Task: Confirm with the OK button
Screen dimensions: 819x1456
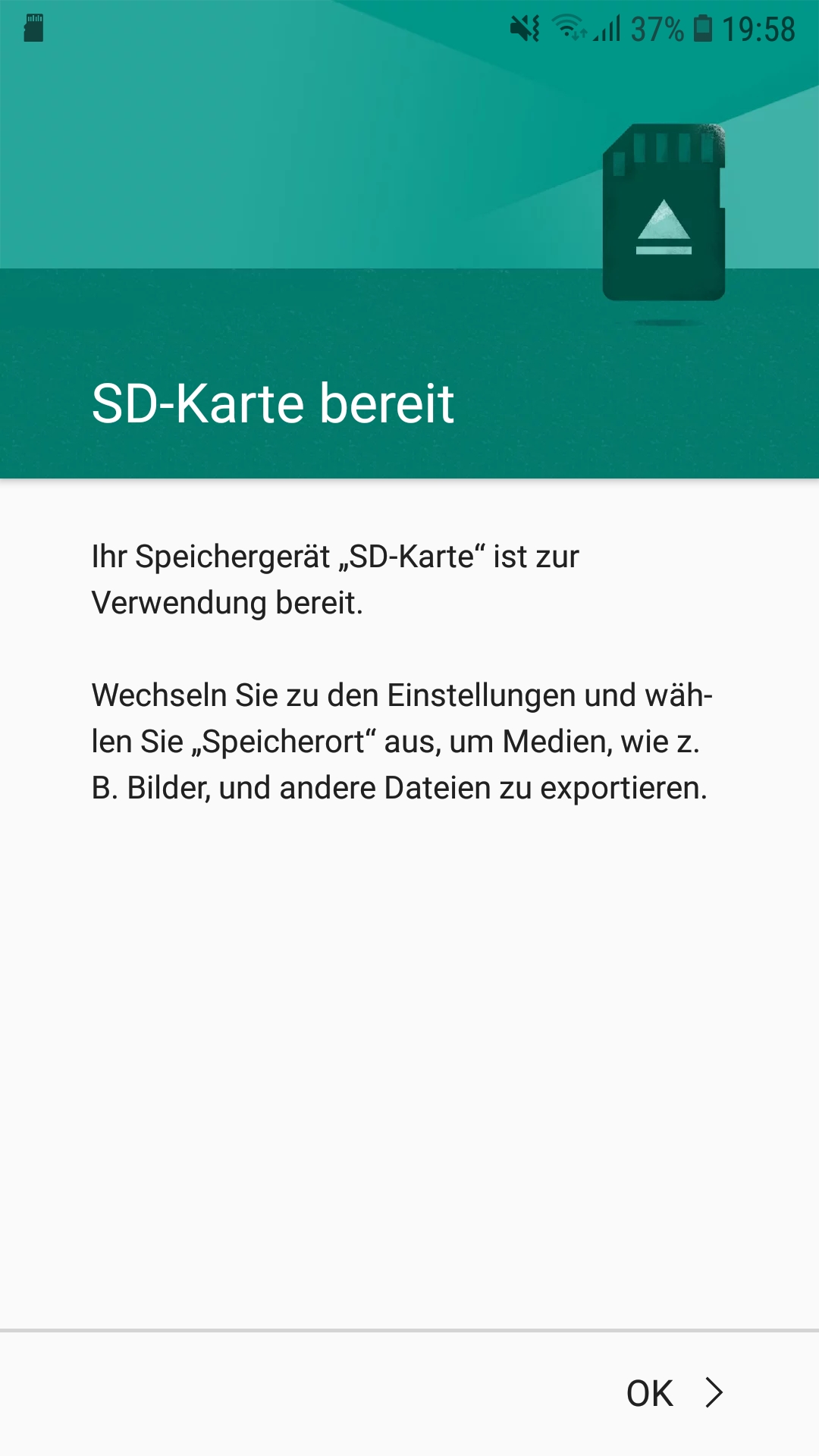Action: (672, 1393)
